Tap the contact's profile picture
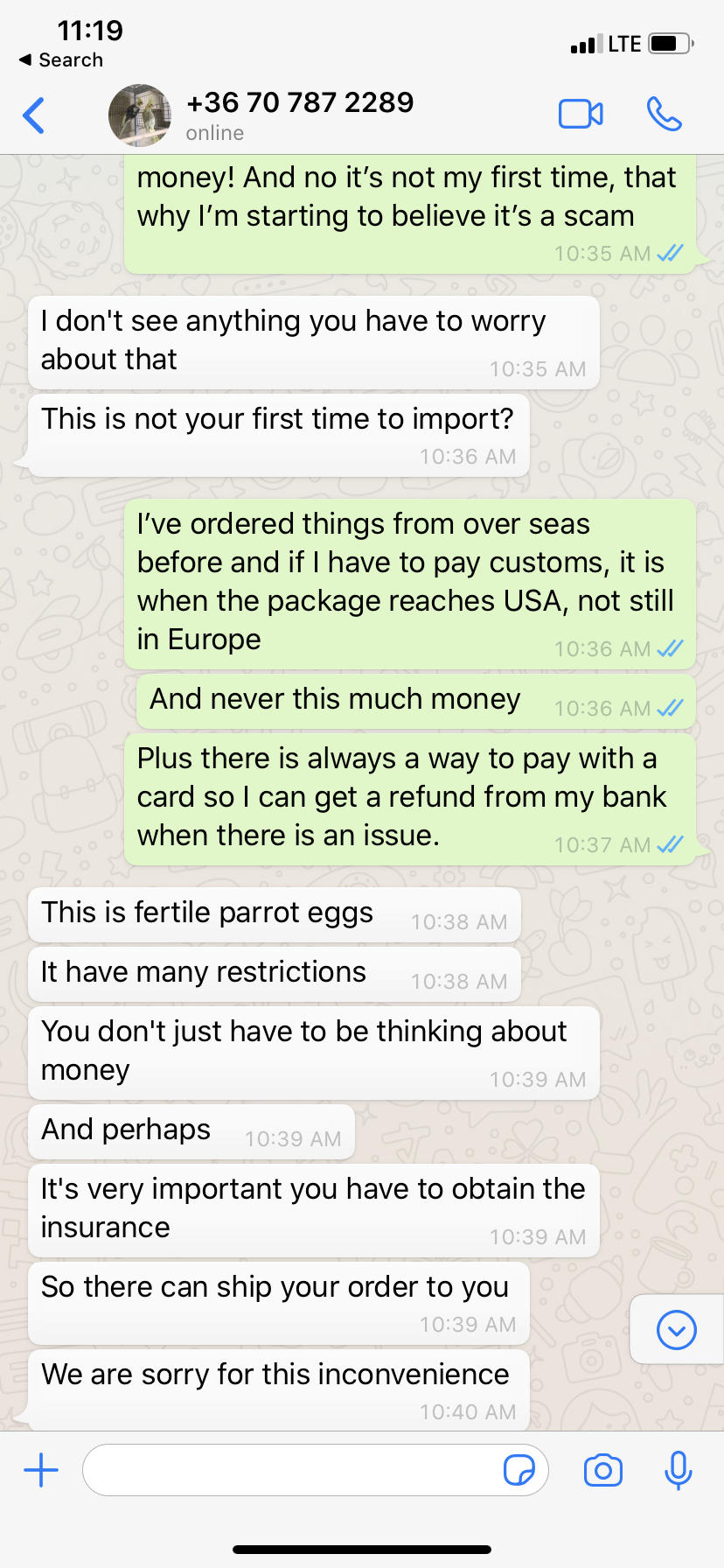Viewport: 724px width, 1568px height. (x=140, y=115)
